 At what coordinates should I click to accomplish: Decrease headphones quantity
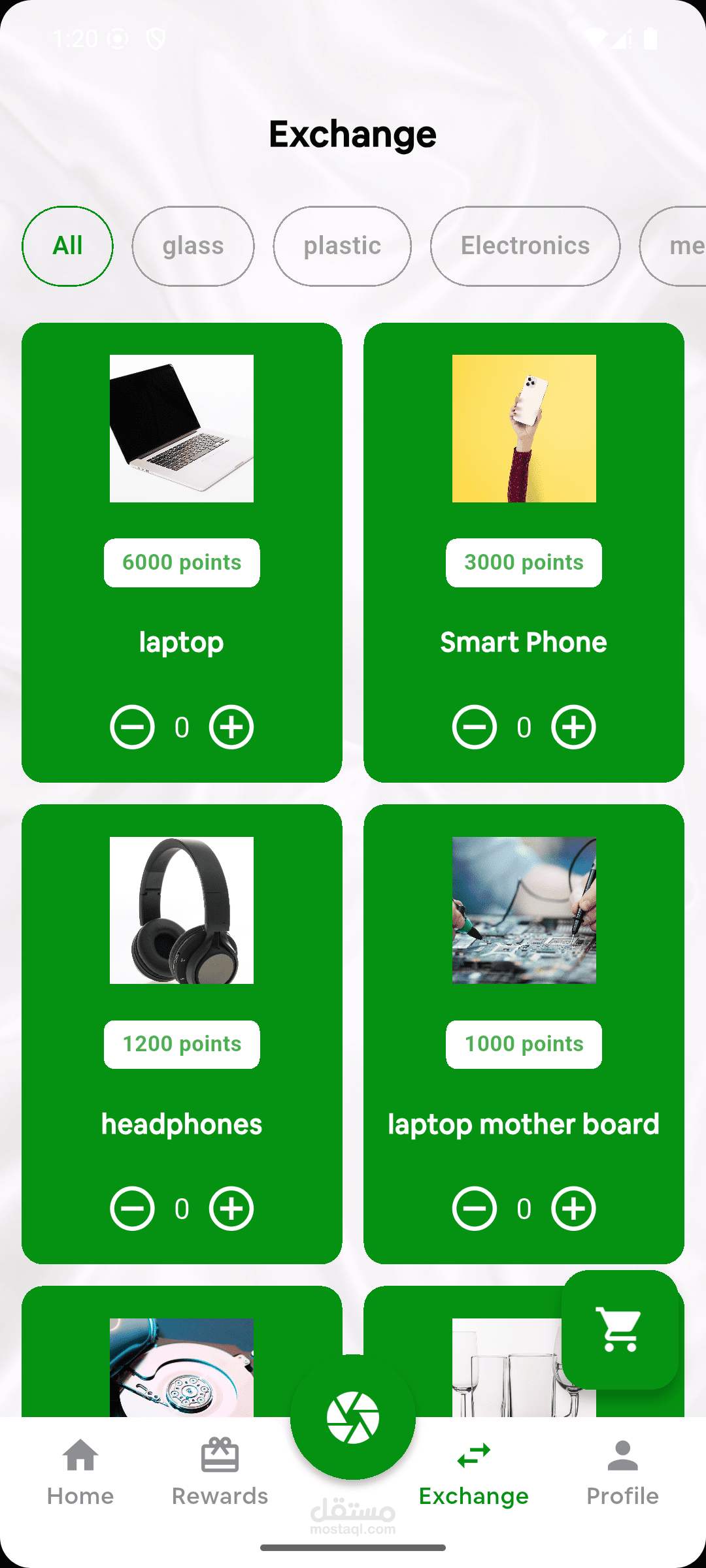point(132,1209)
